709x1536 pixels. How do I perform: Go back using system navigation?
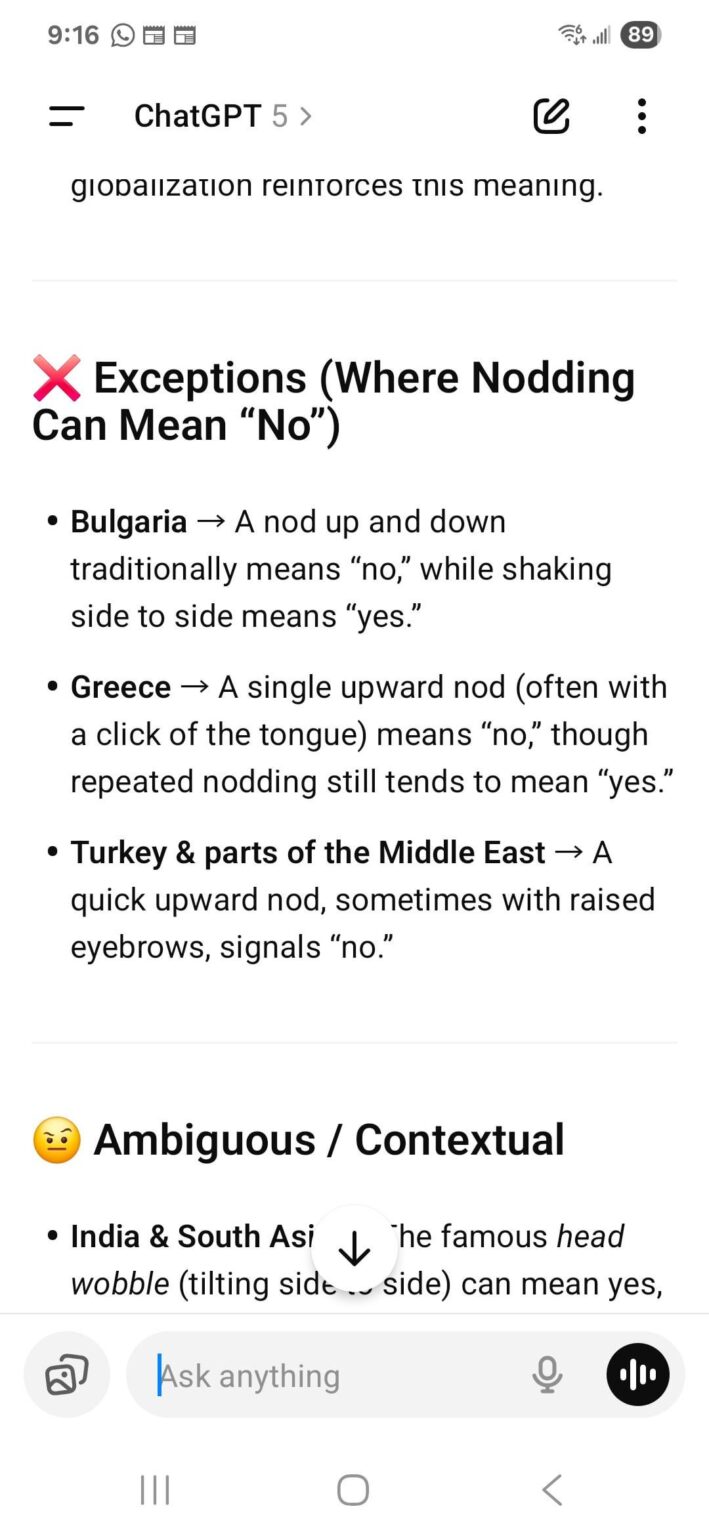tap(552, 1490)
